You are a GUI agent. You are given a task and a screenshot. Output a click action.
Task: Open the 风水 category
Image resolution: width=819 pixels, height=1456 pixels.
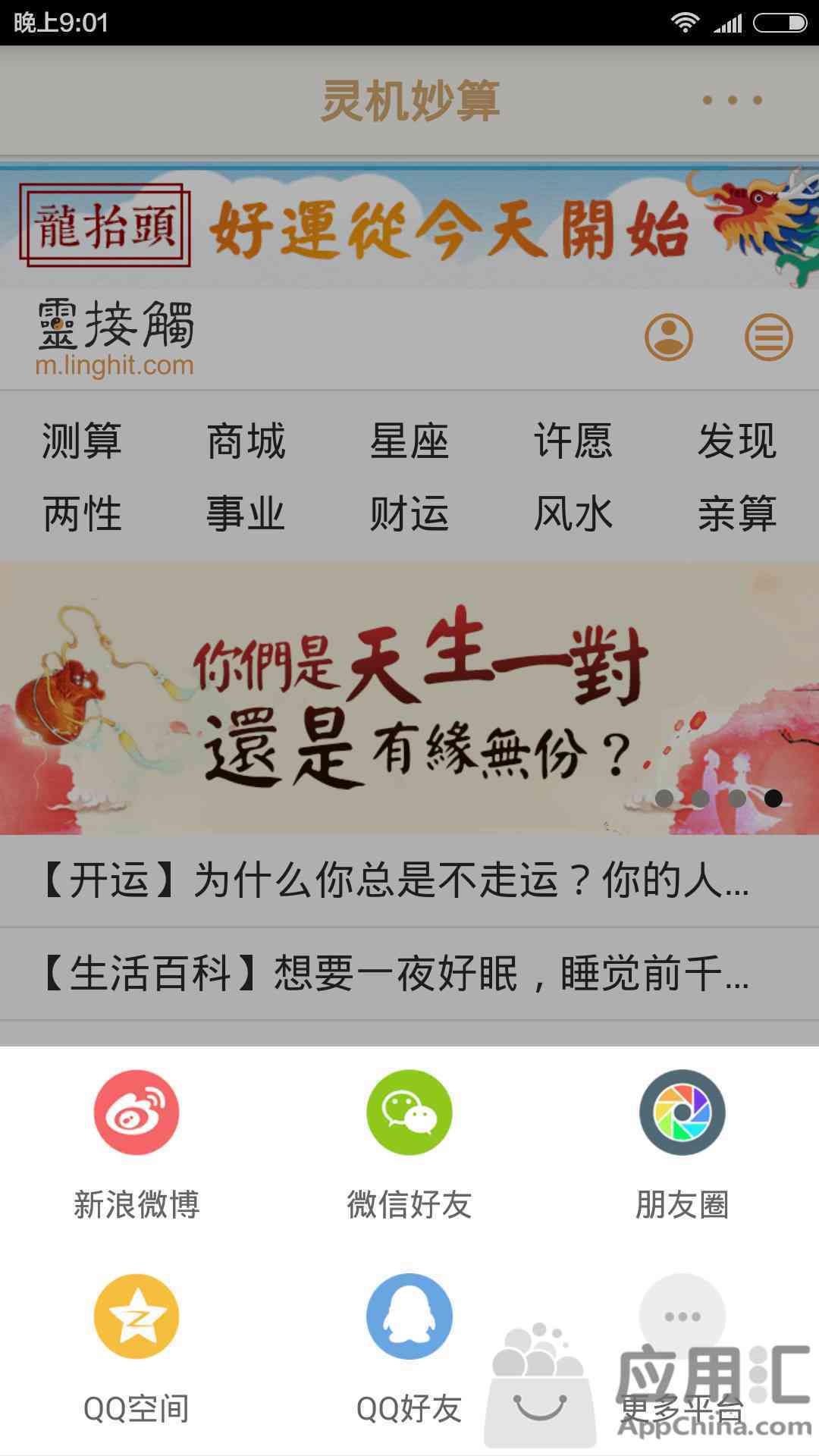coord(573,513)
